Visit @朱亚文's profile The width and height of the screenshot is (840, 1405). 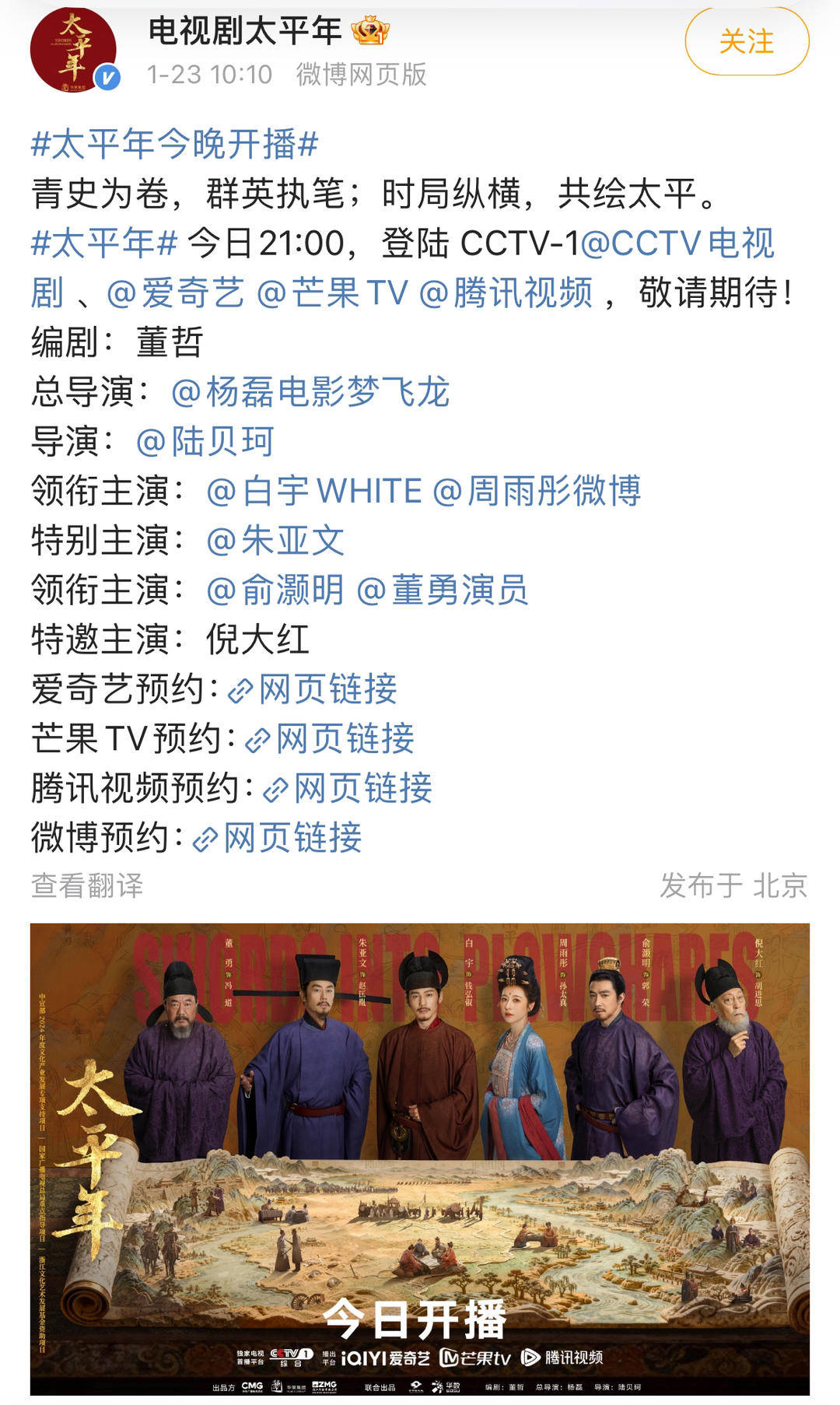tap(275, 541)
